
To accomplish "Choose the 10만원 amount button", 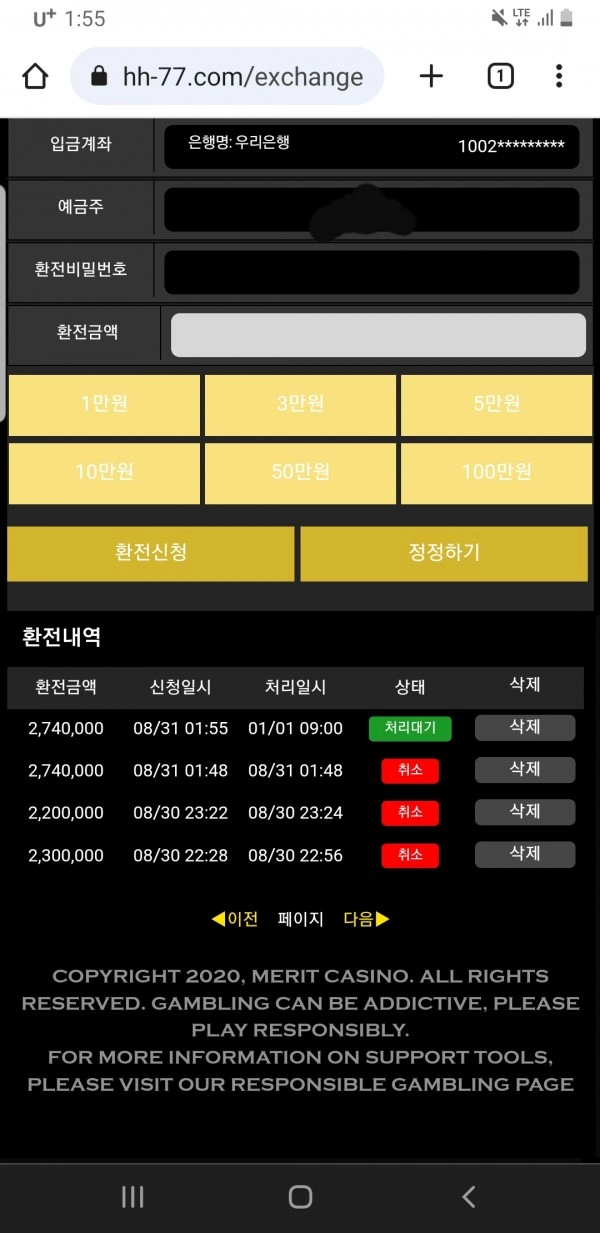I will click(x=104, y=473).
